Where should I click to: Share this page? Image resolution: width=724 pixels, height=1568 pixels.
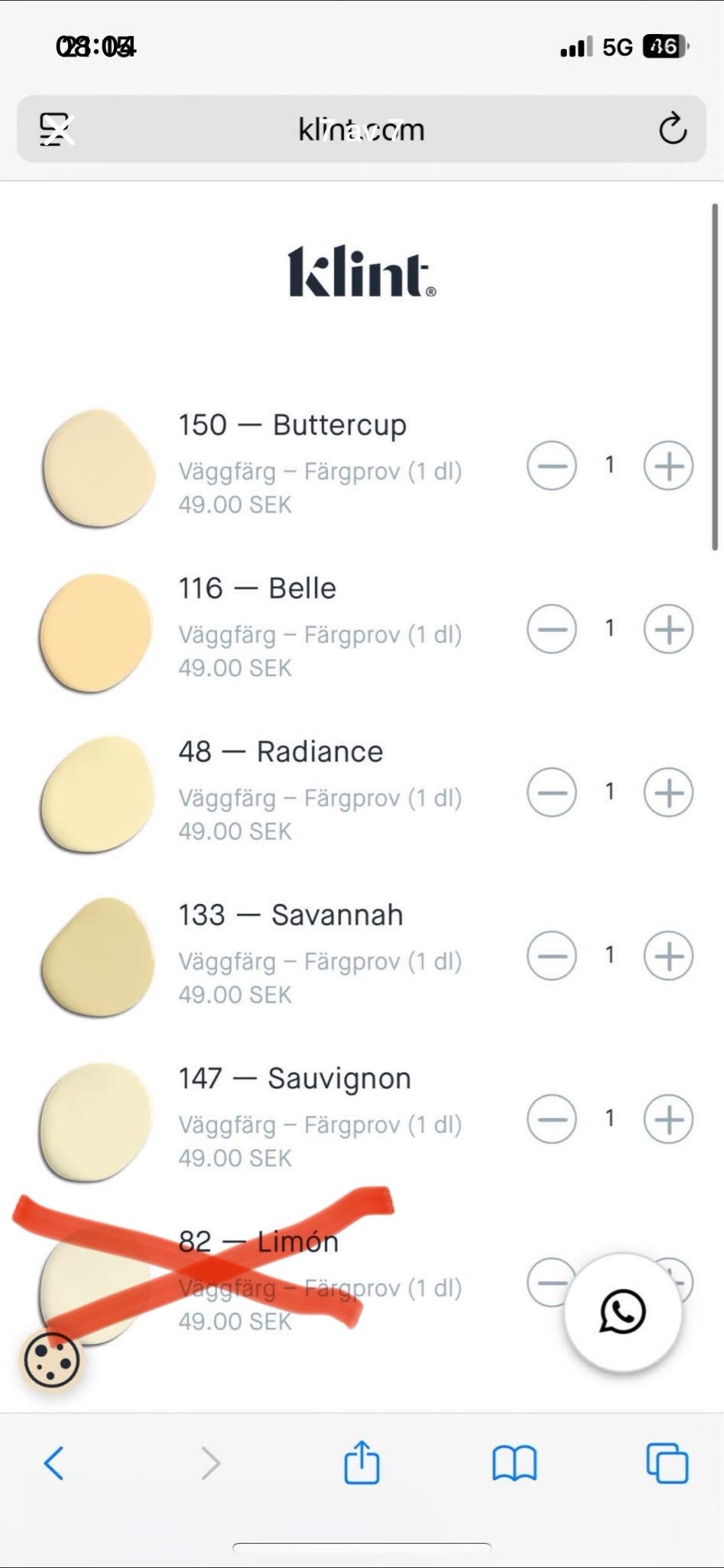362,1462
